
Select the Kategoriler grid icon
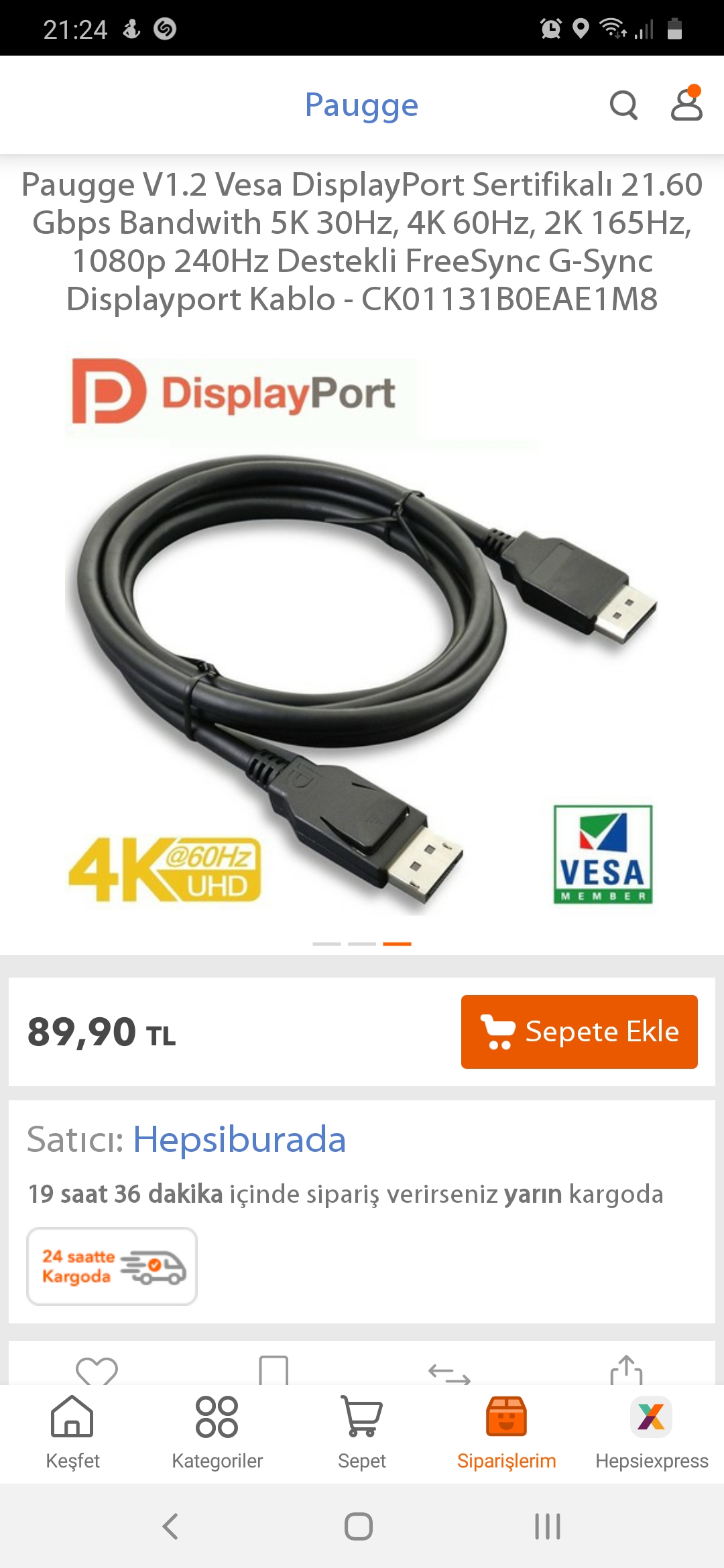pyautogui.click(x=217, y=1417)
